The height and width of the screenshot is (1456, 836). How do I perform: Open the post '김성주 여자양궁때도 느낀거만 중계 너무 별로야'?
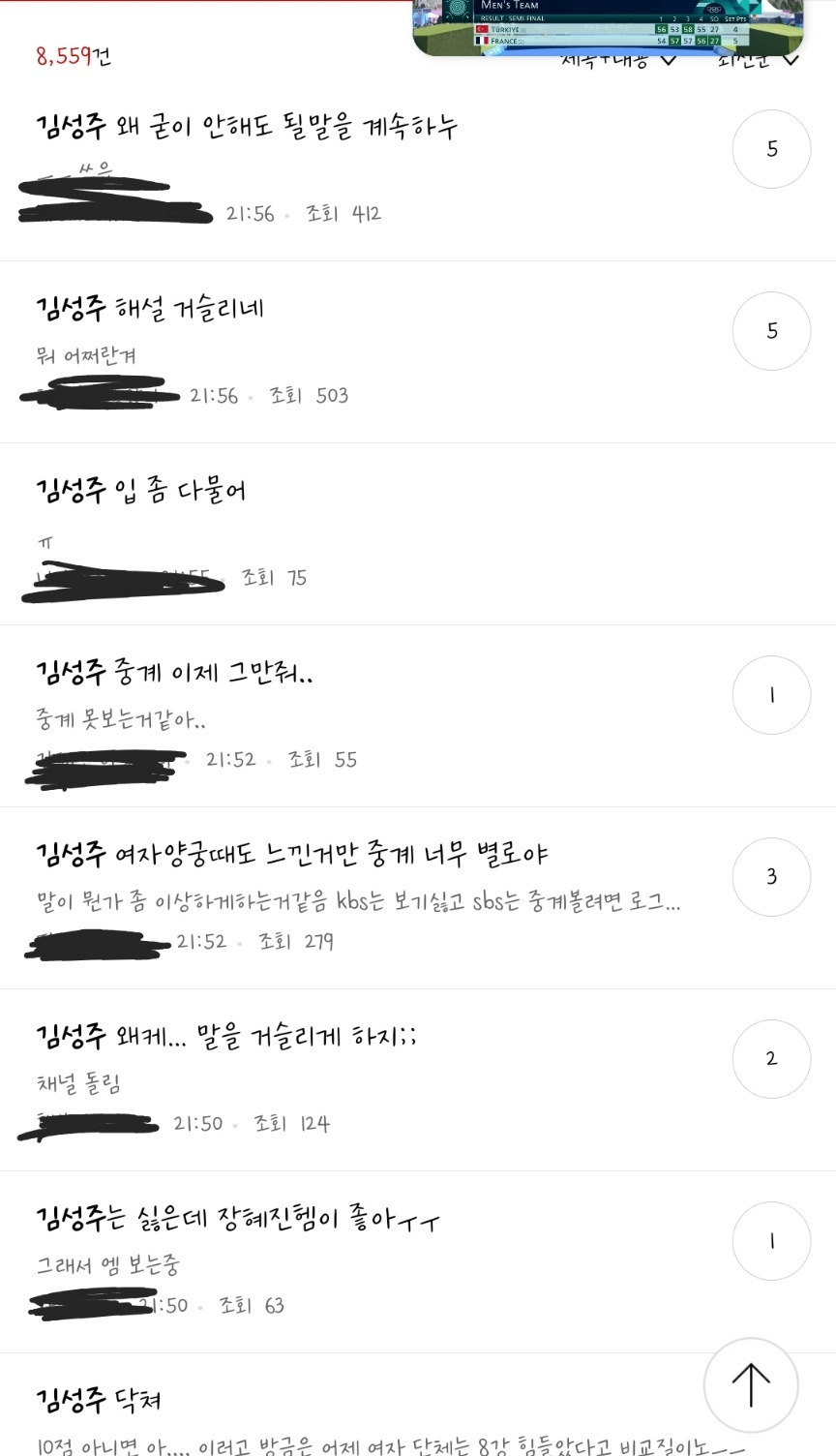(x=292, y=855)
